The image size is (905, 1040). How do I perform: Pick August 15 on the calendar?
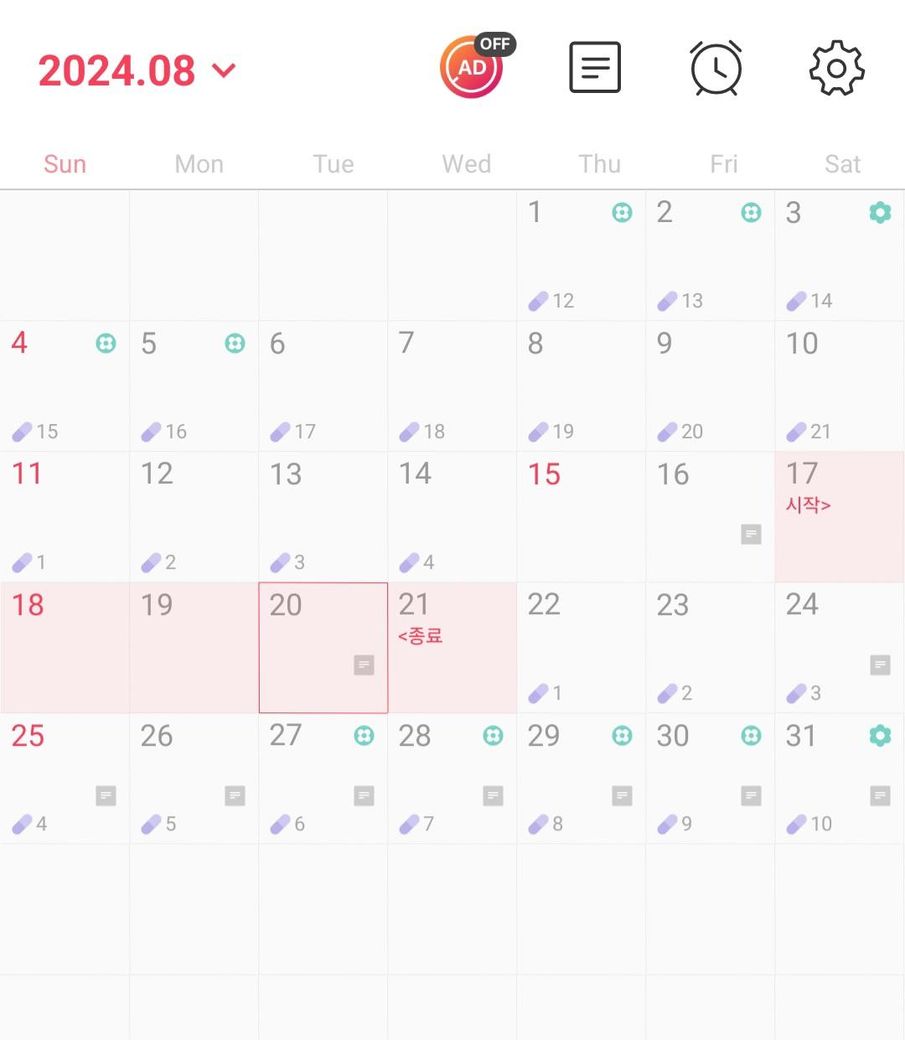coord(580,516)
